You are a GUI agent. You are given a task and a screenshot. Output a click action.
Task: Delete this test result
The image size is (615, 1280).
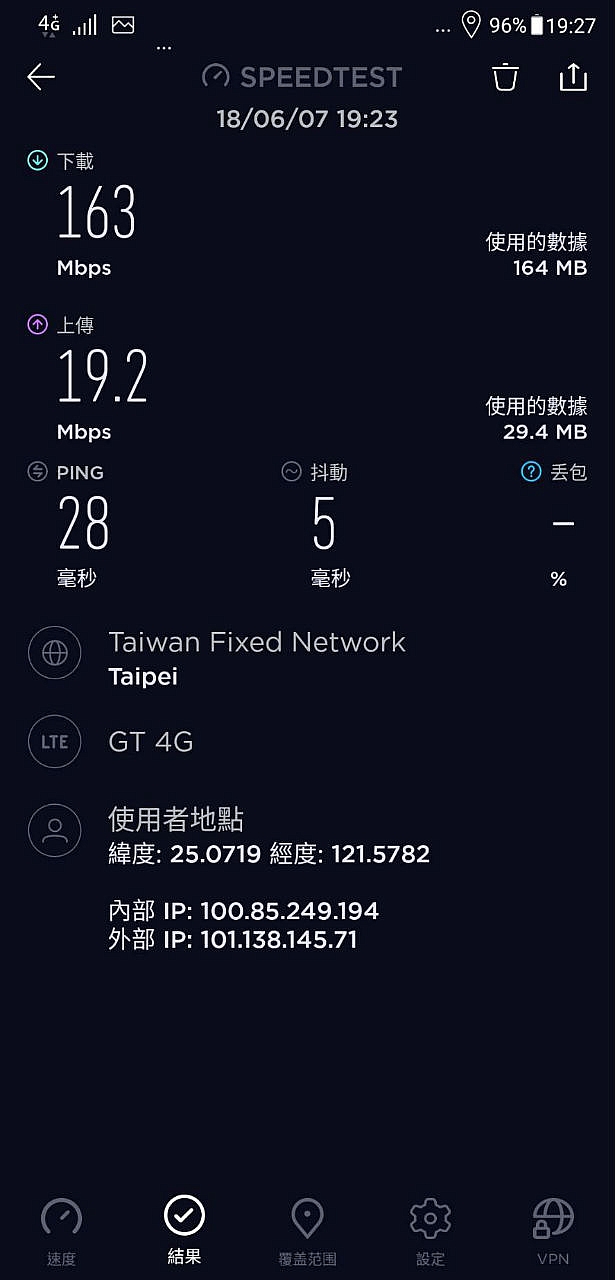coord(506,77)
